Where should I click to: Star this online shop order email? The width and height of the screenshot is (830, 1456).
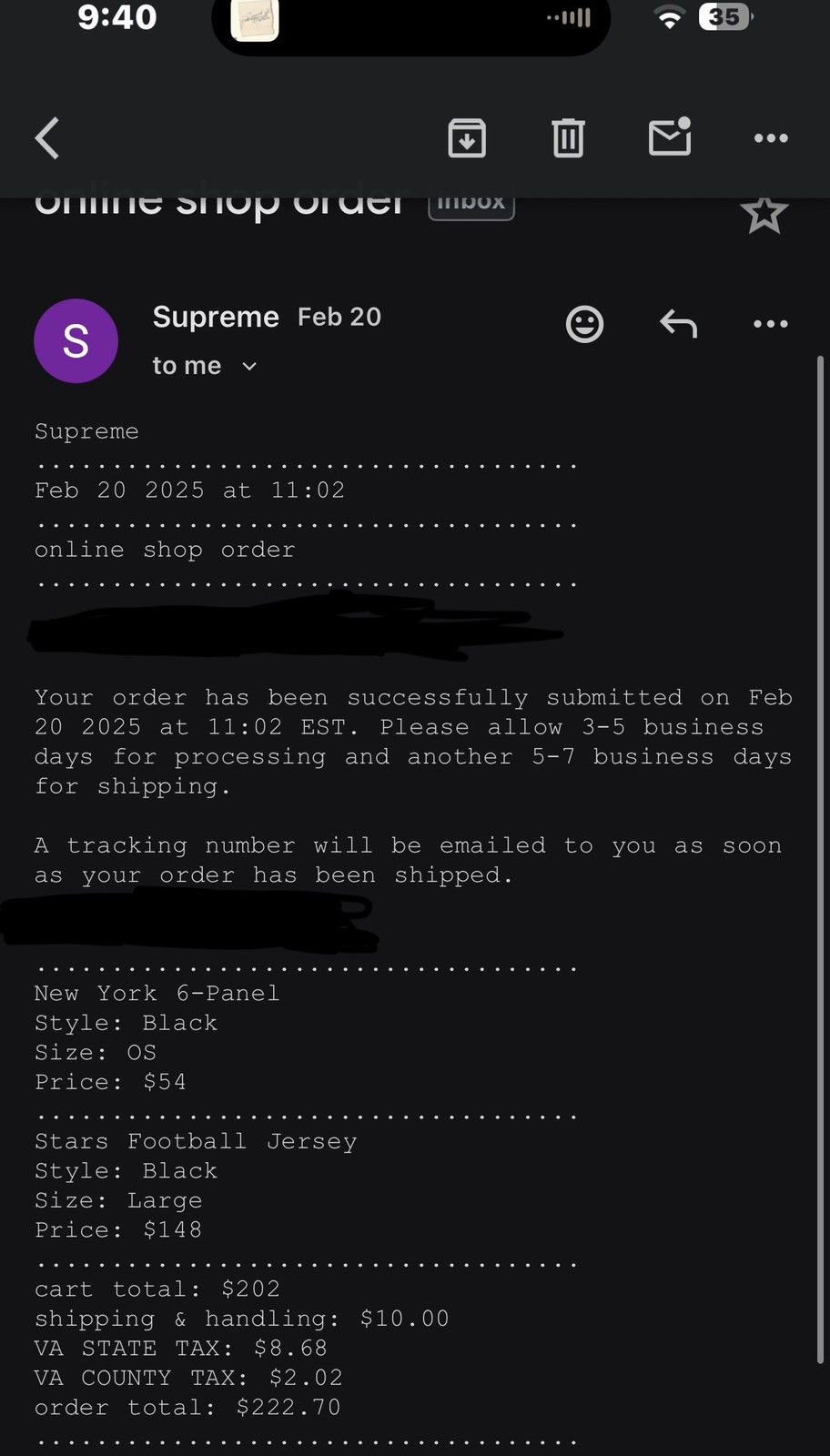[764, 215]
